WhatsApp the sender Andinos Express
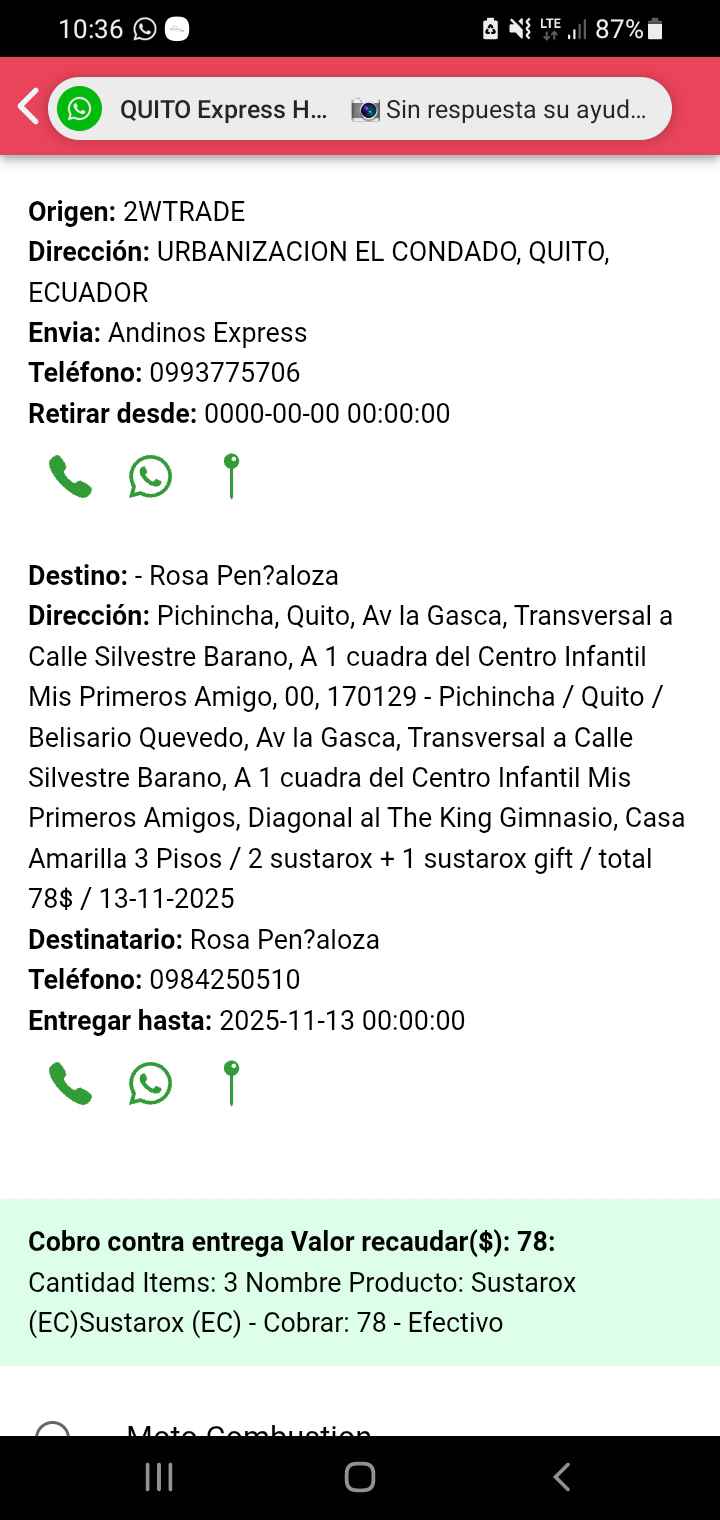Viewport: 720px width, 1520px height. click(150, 477)
